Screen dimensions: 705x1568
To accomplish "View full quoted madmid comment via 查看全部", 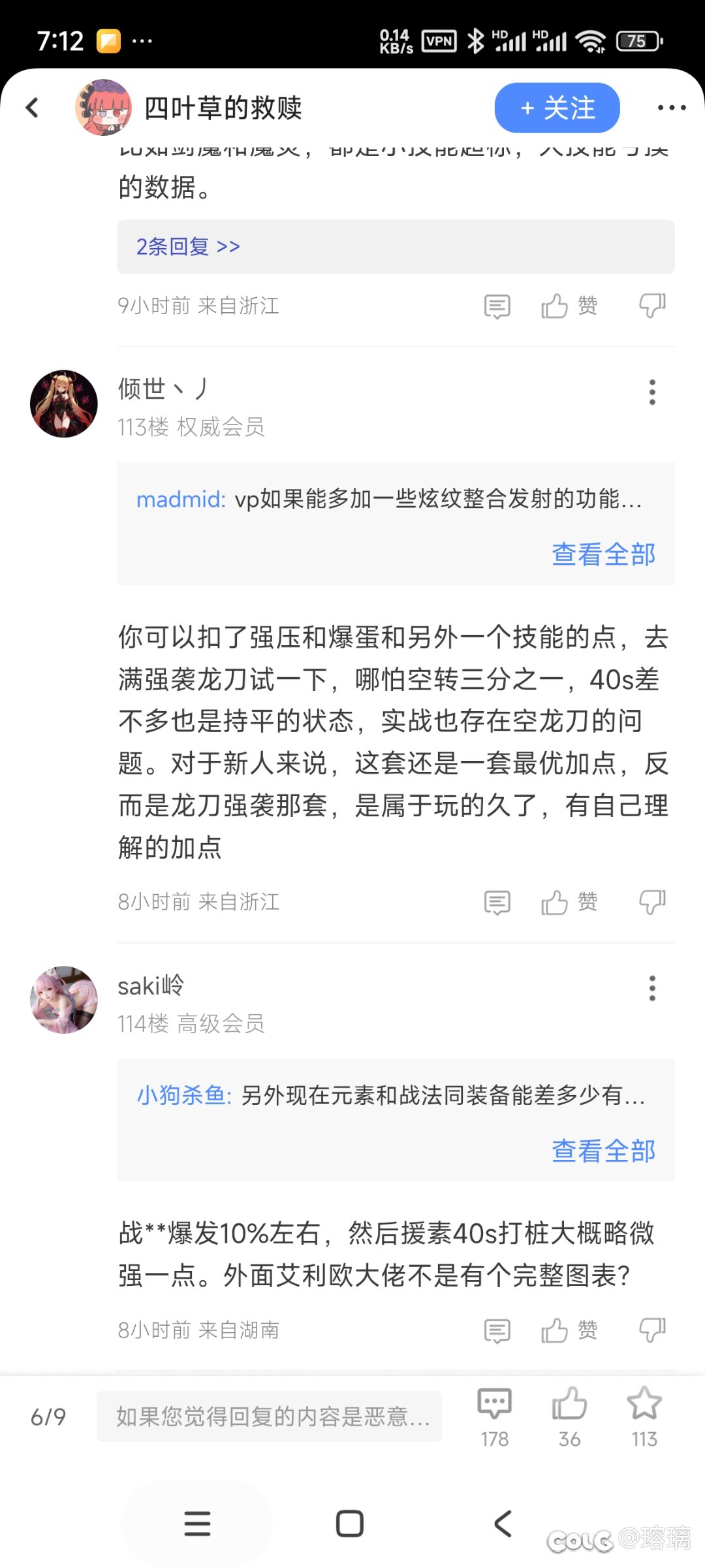I will [x=604, y=554].
